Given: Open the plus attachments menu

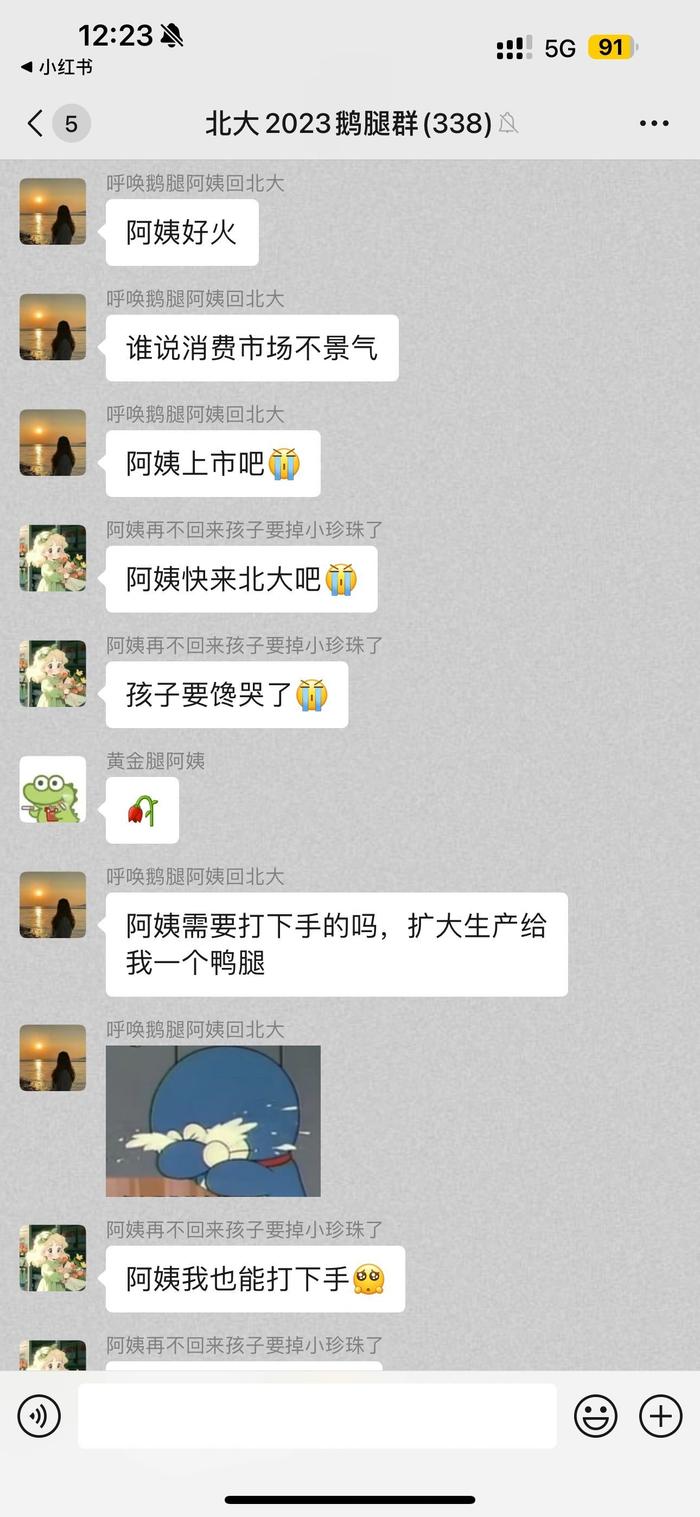Looking at the screenshot, I should (661, 1416).
